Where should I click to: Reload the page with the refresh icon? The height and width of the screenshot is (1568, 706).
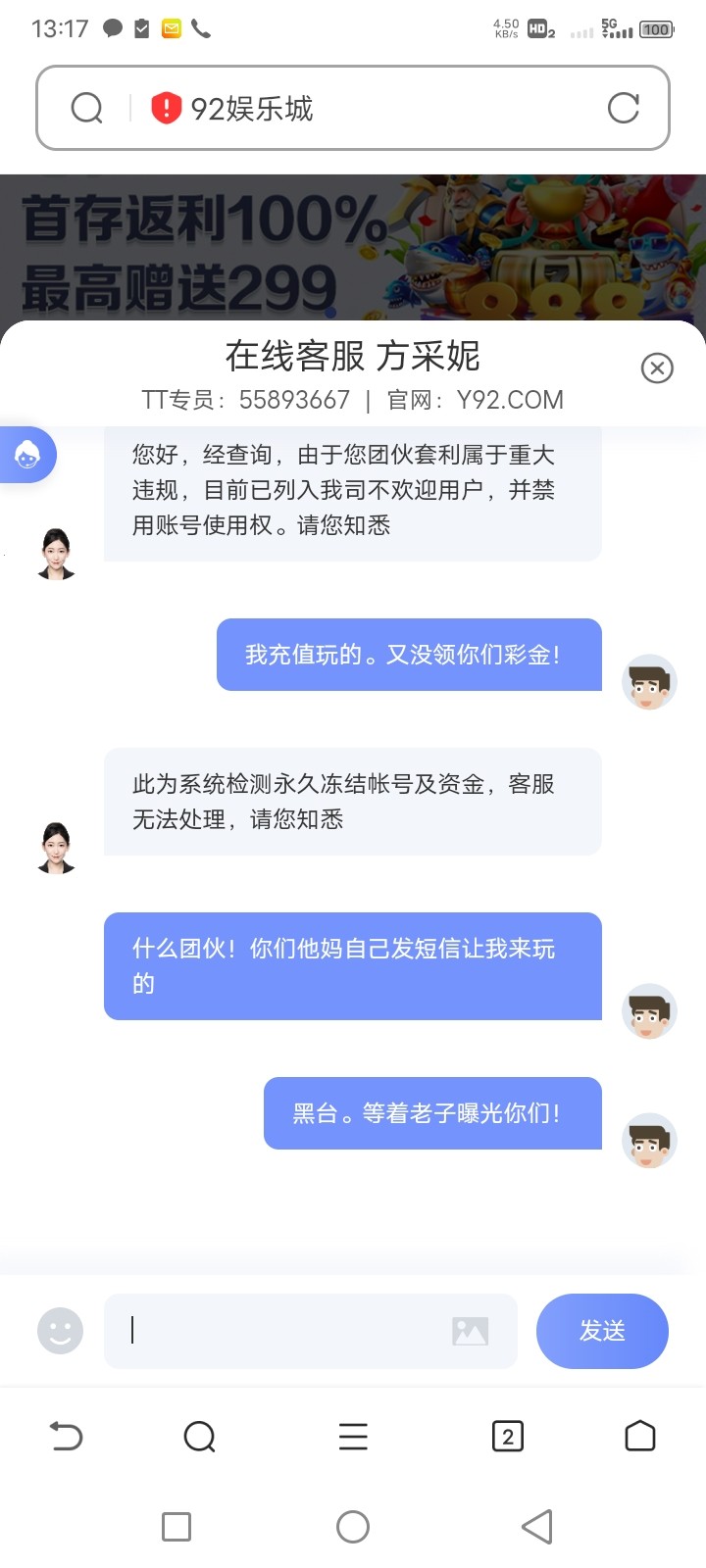tap(624, 108)
